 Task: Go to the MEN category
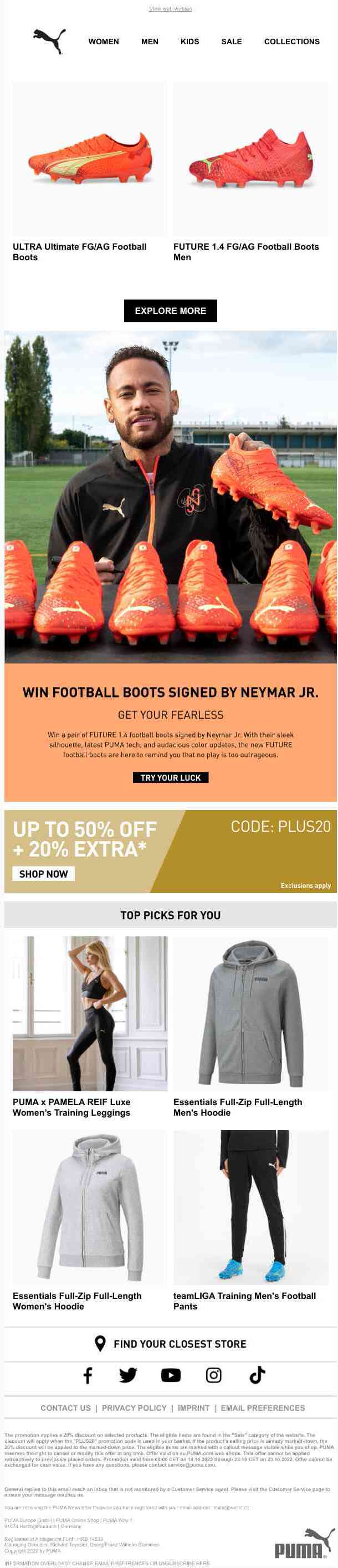click(149, 42)
